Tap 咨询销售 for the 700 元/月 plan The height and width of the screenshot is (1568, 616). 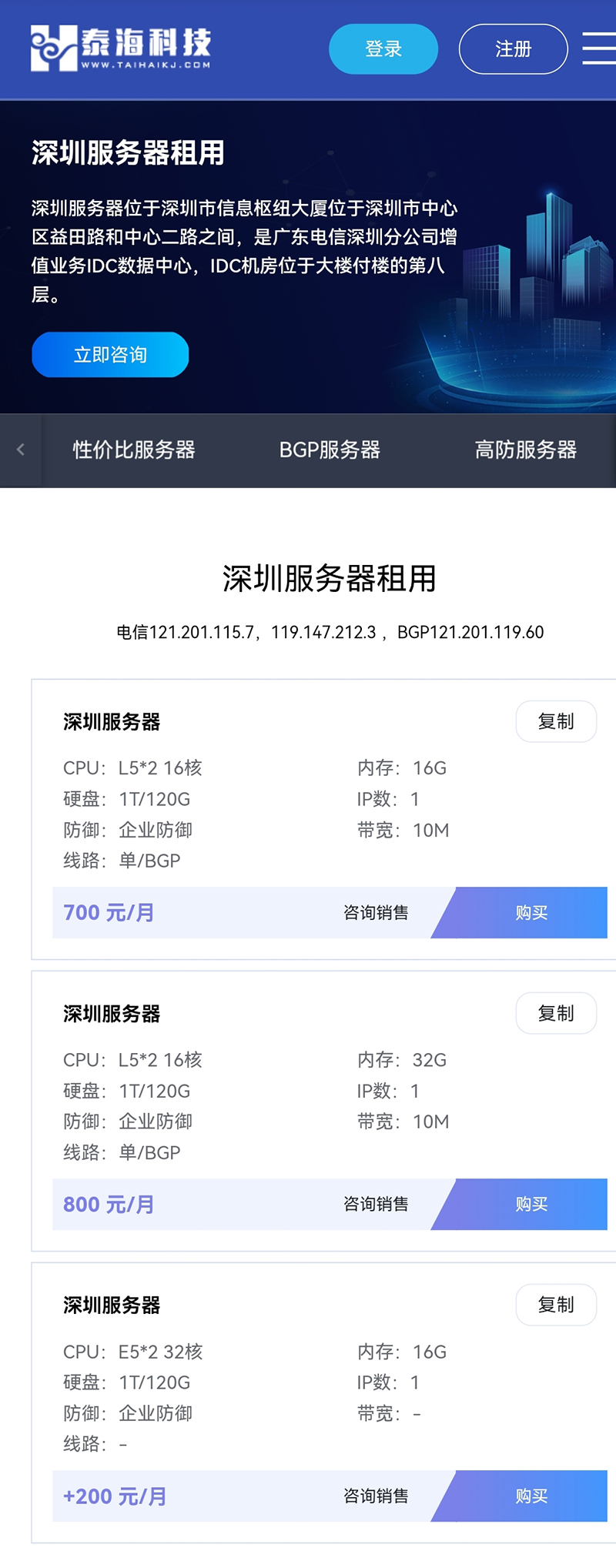click(x=376, y=913)
